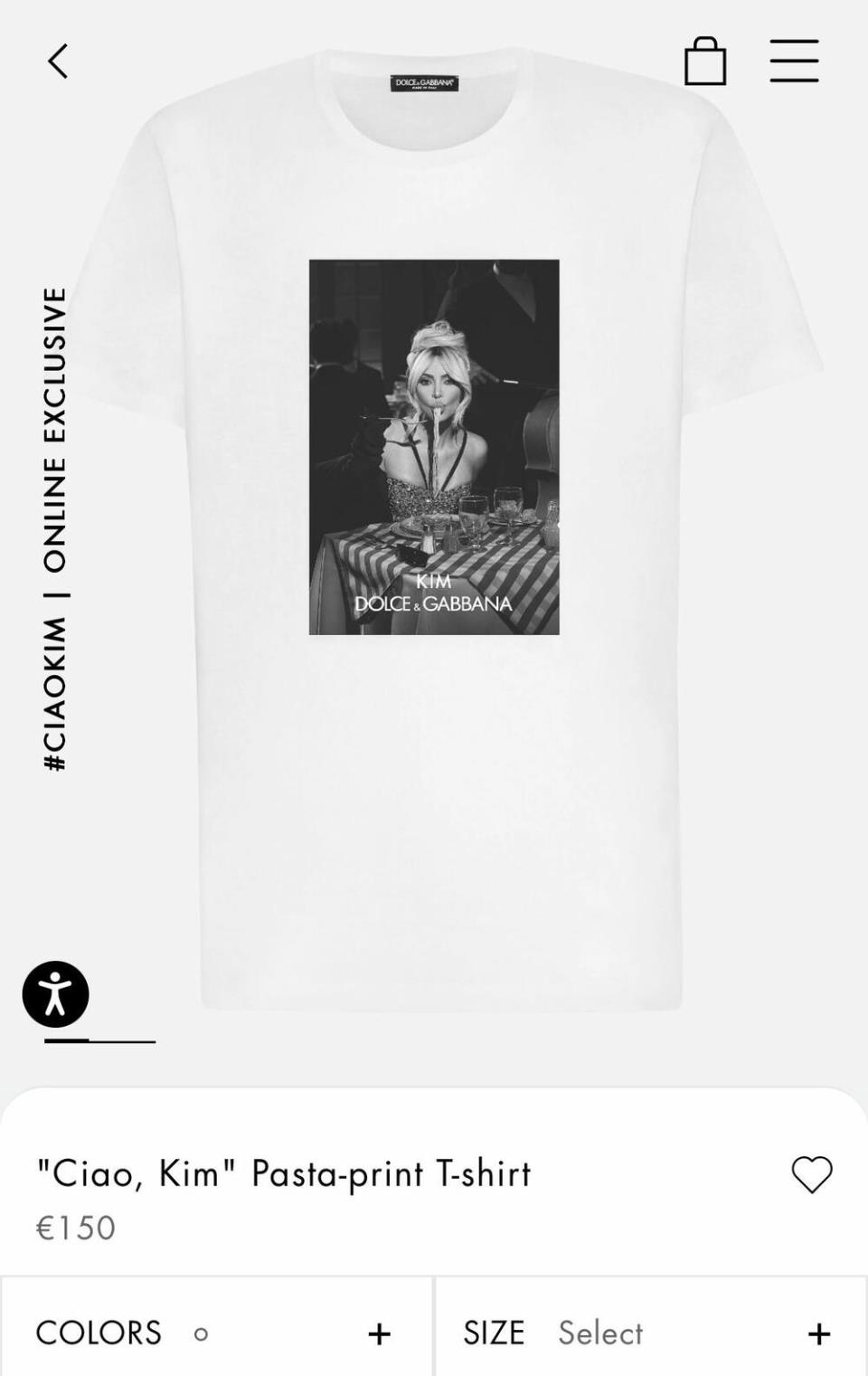Open the shopping bag

pyautogui.click(x=705, y=62)
